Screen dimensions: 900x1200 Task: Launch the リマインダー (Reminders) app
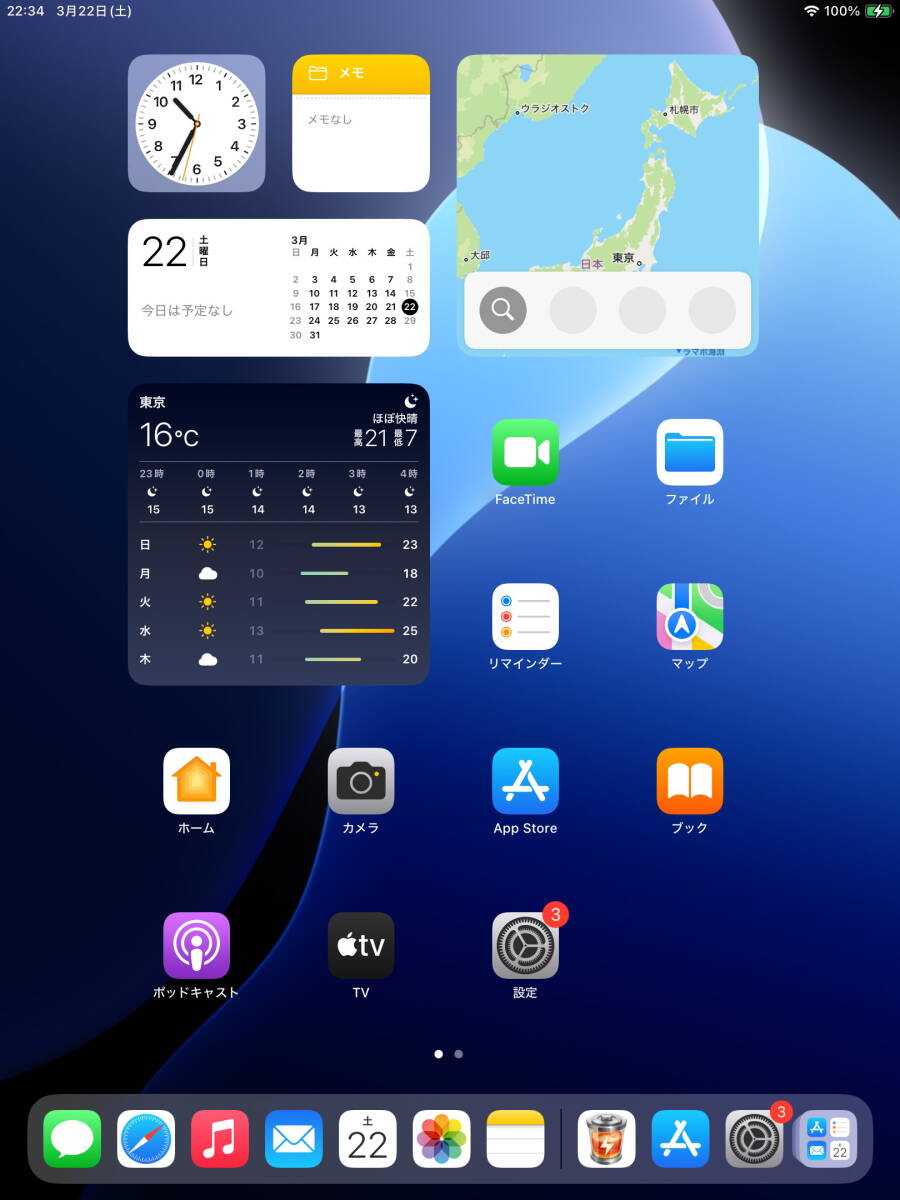click(x=525, y=616)
